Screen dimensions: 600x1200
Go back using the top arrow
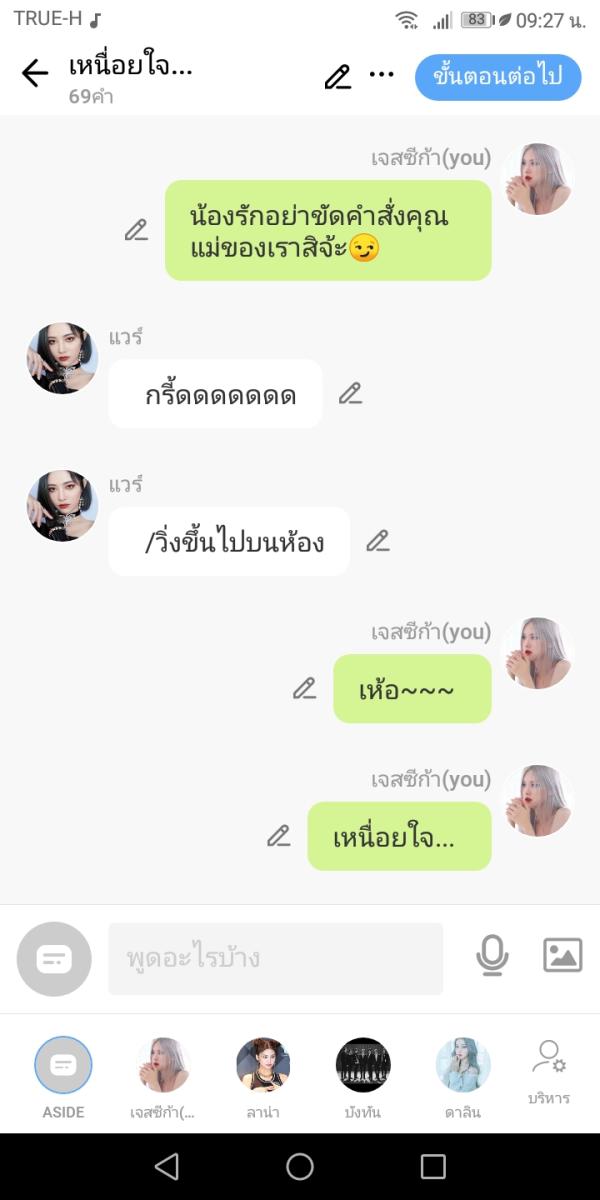[x=35, y=73]
